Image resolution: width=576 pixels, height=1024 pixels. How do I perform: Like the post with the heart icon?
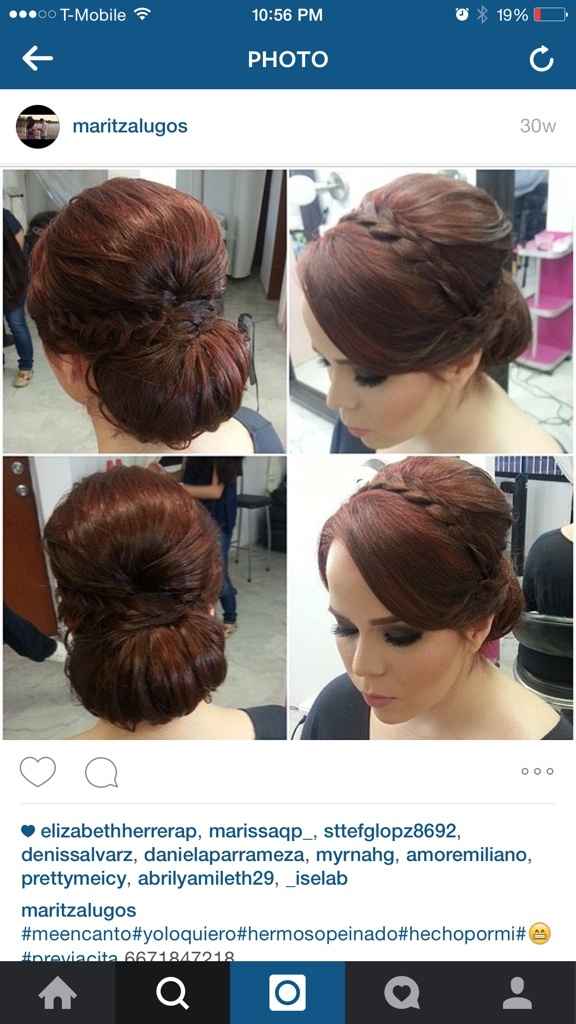38,771
